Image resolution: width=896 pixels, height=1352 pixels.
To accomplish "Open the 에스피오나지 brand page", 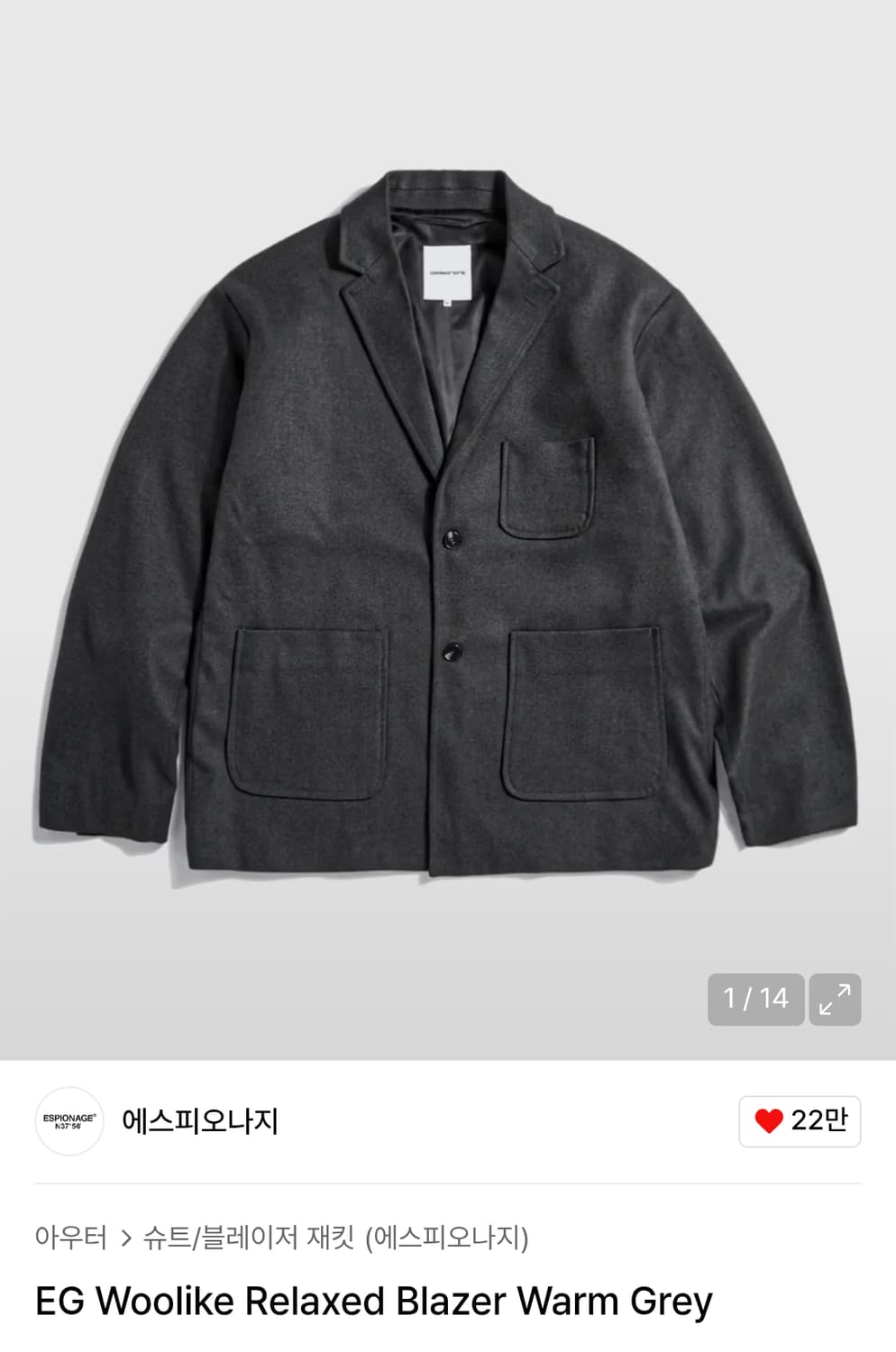I will [200, 1120].
